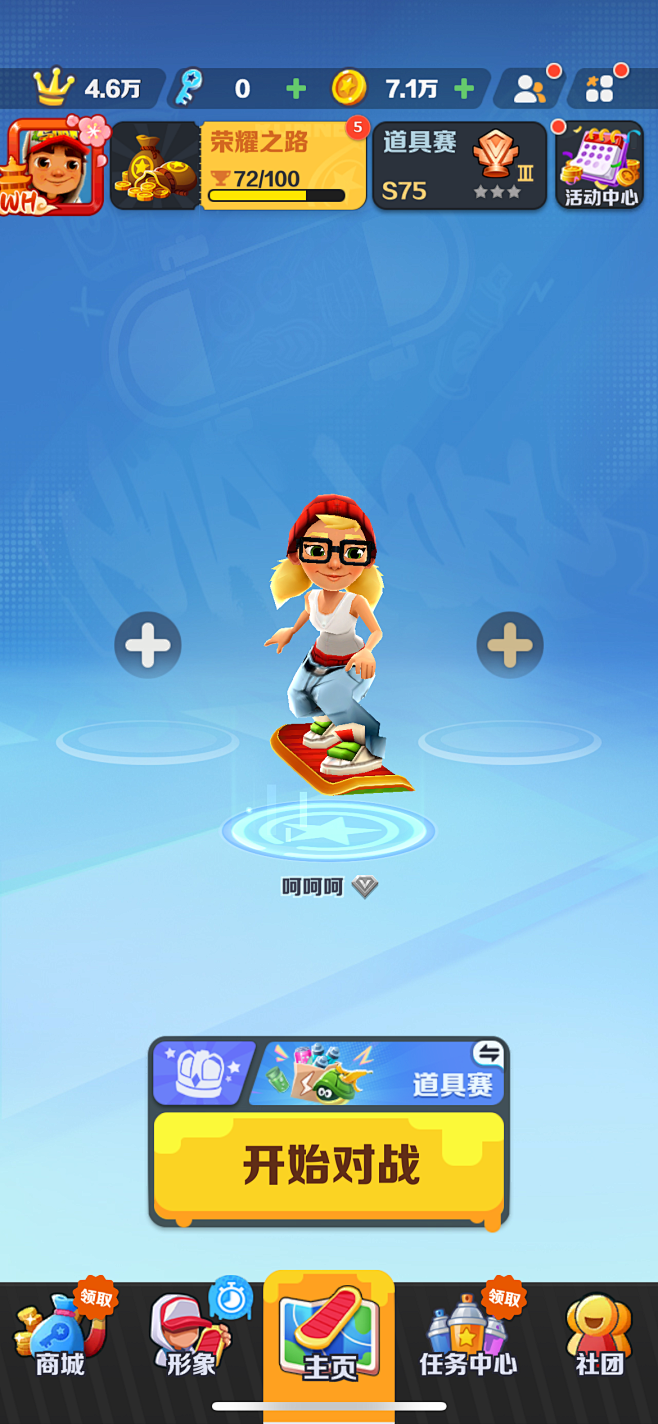Screen dimensions: 658x1424
Task: Select the 主页 home tab
Action: 329,1340
